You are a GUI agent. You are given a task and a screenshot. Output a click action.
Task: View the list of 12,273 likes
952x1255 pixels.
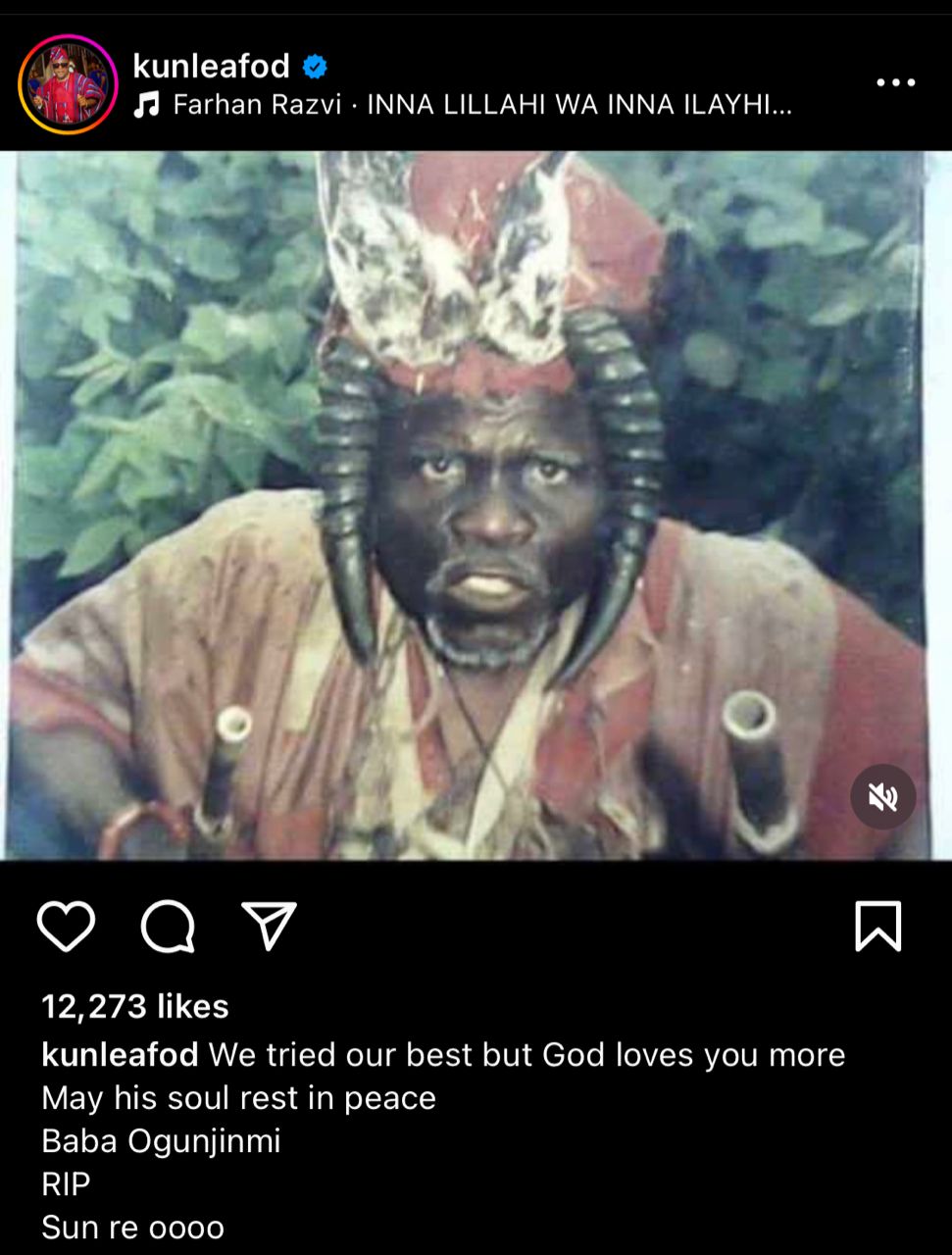tap(134, 1007)
